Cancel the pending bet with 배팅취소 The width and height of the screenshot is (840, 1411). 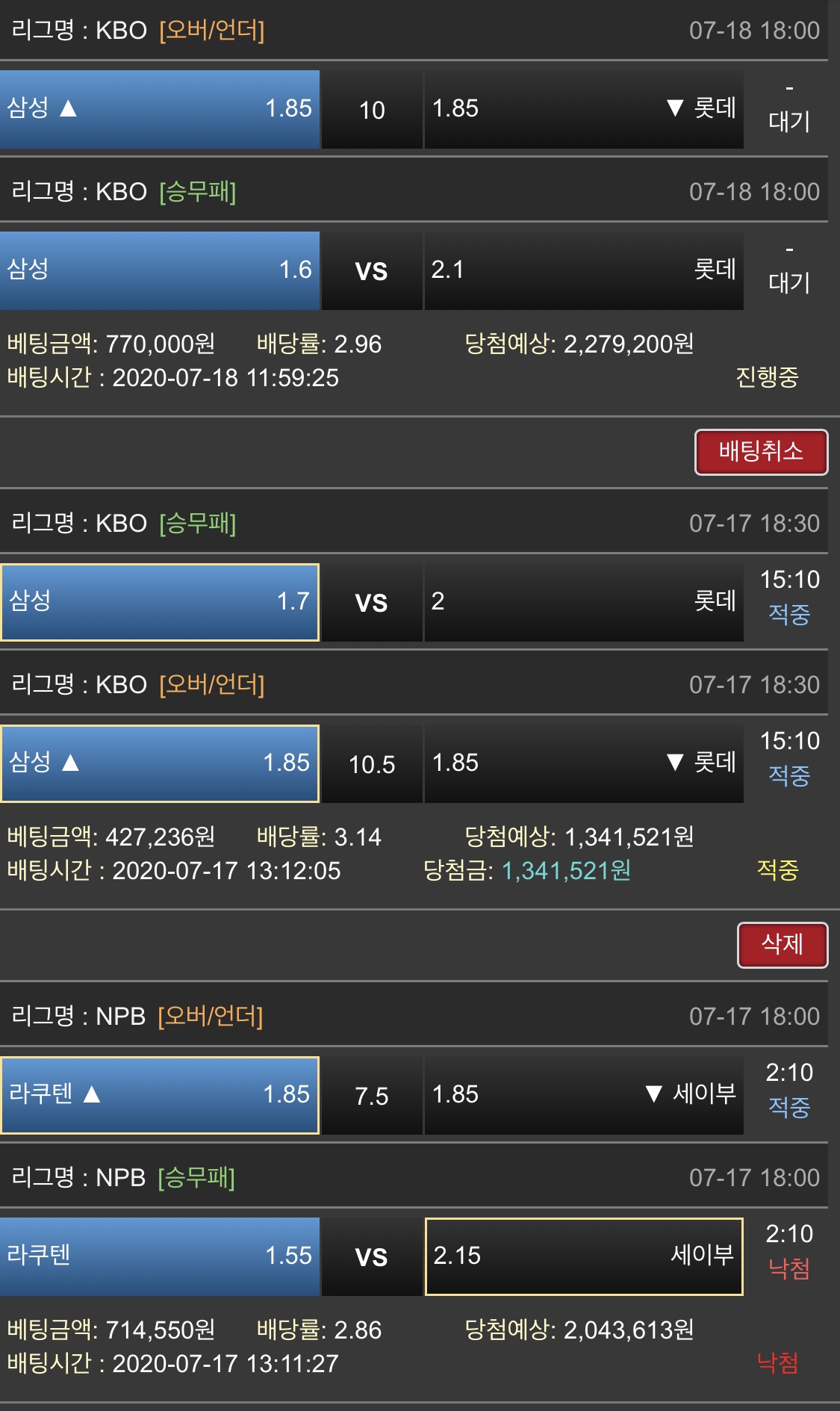pyautogui.click(x=761, y=452)
